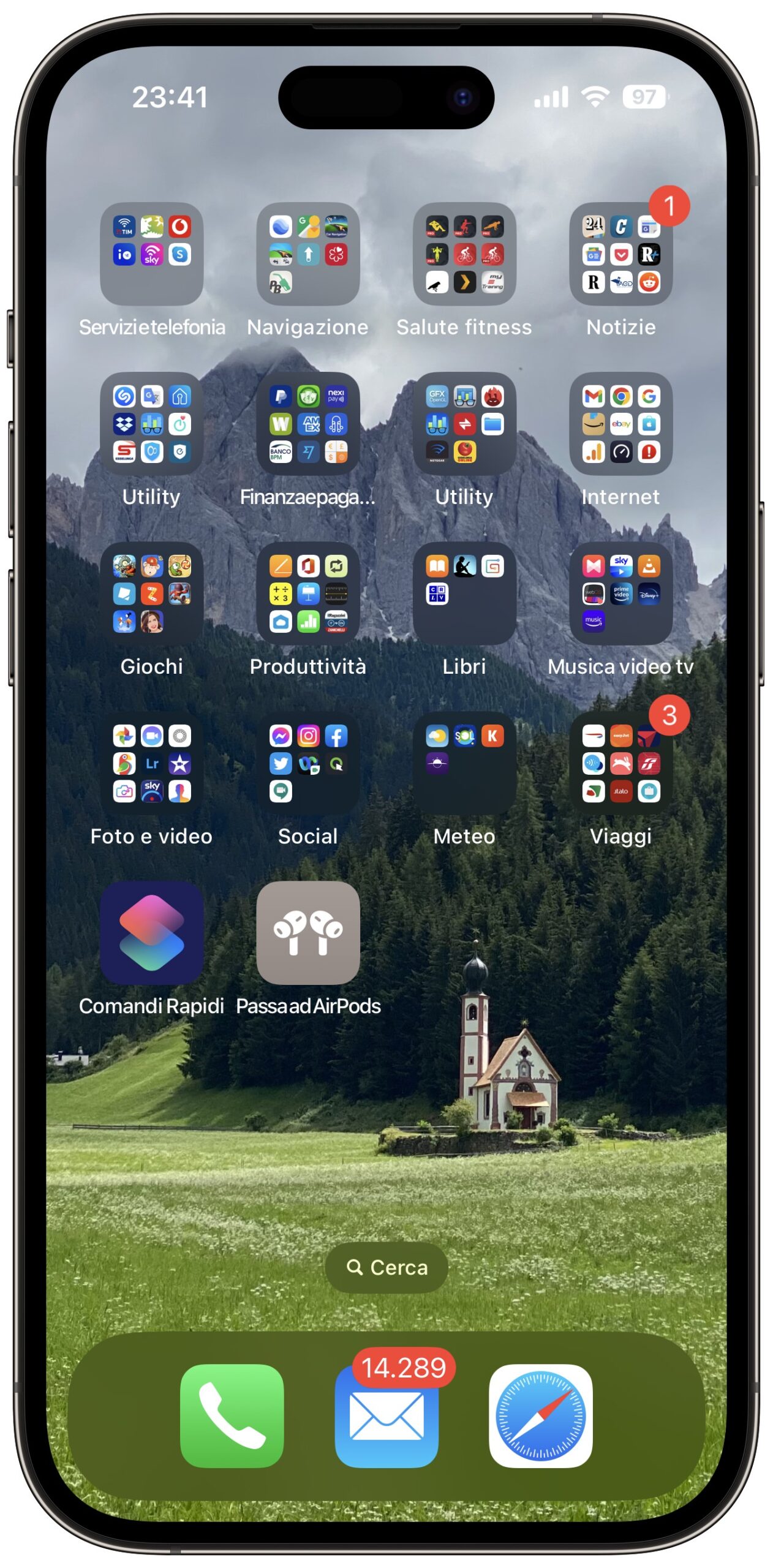Open the Giochi folder
The image size is (773, 1568).
click(151, 593)
